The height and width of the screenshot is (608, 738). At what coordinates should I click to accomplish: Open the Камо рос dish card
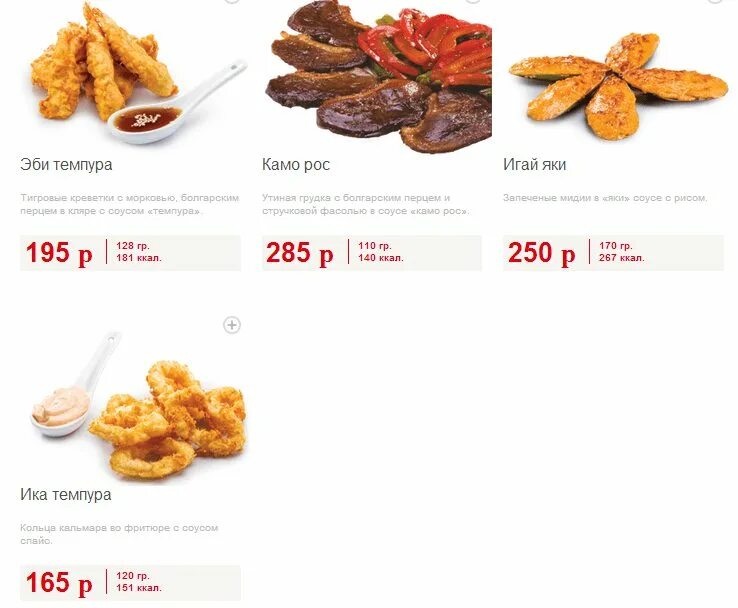coord(296,164)
